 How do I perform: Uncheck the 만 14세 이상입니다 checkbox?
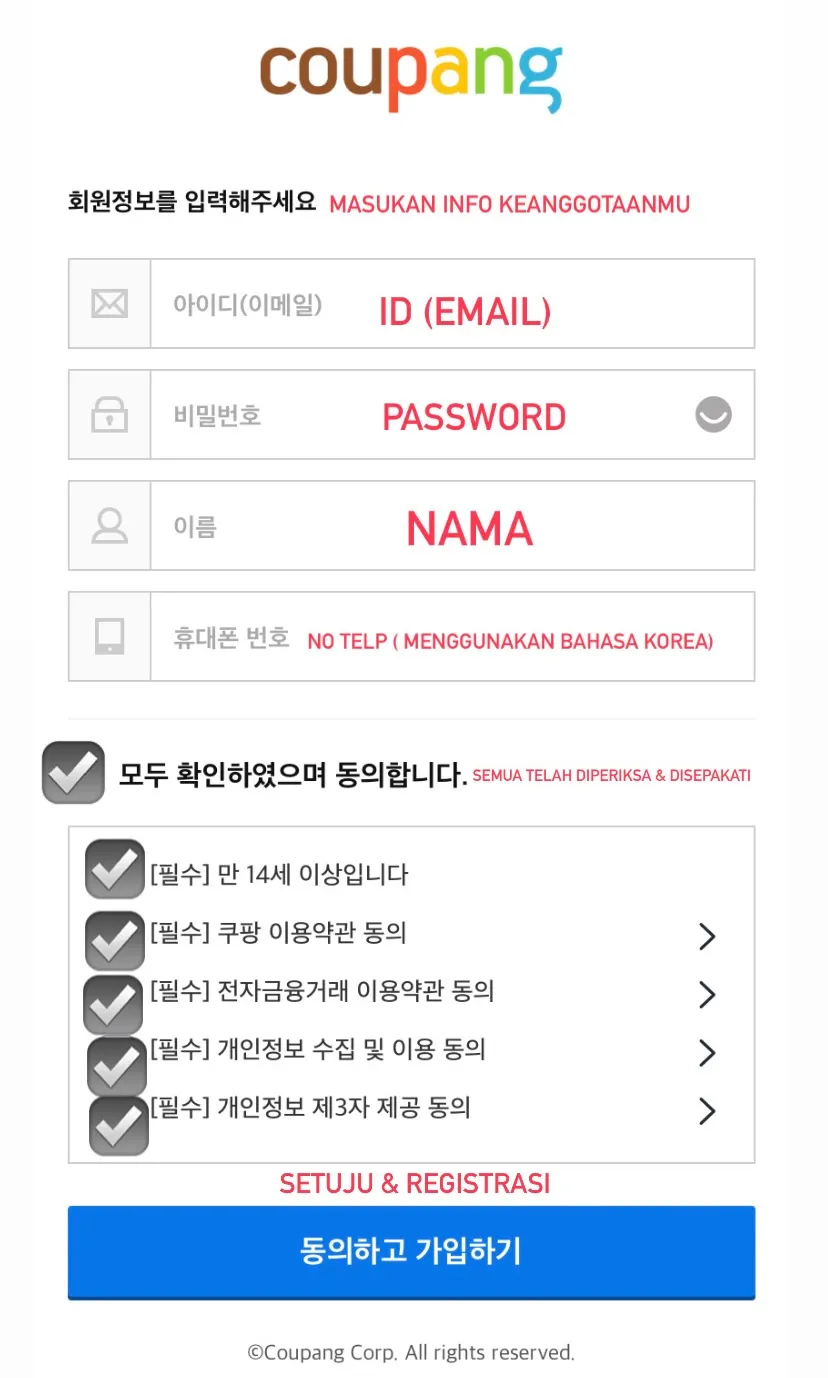coord(115,869)
